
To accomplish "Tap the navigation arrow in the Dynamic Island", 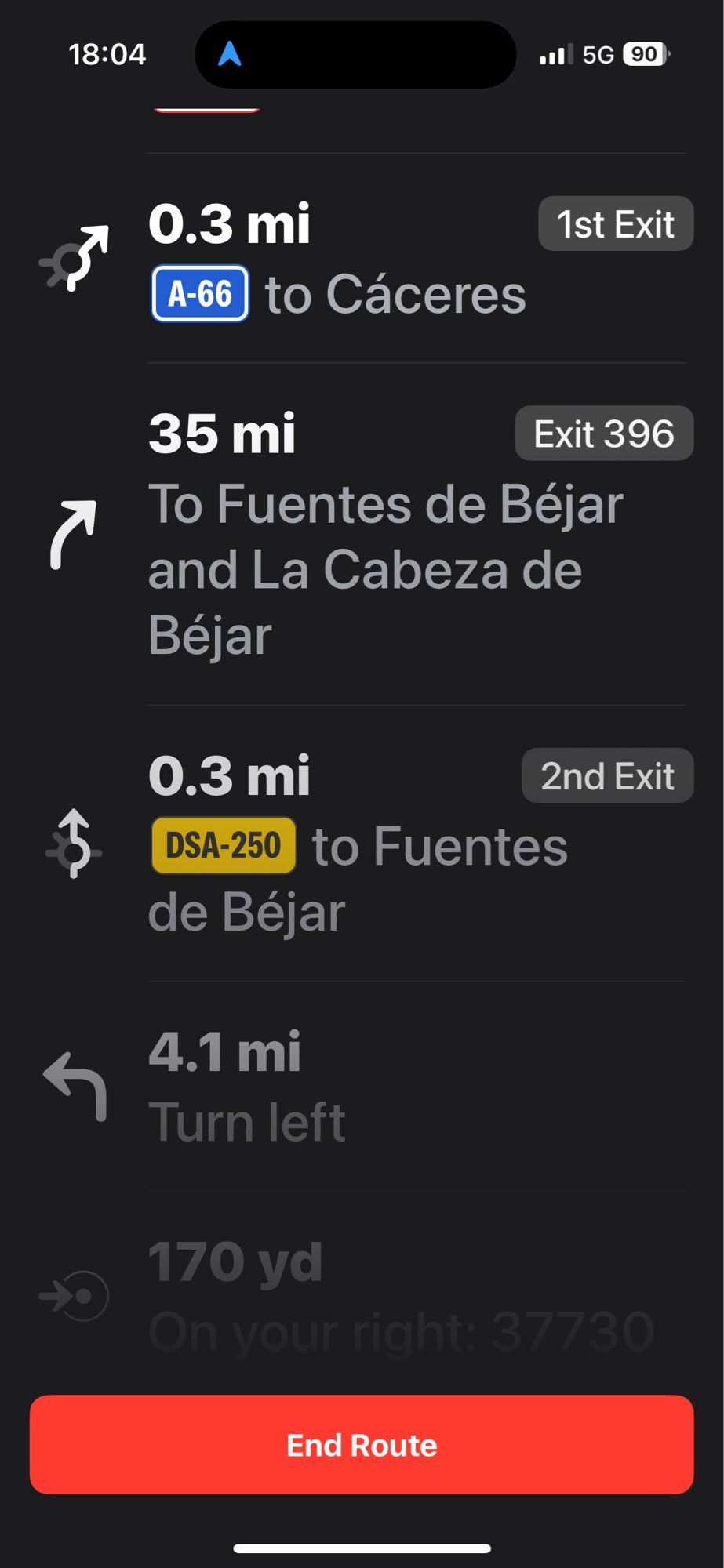I will click(230, 54).
